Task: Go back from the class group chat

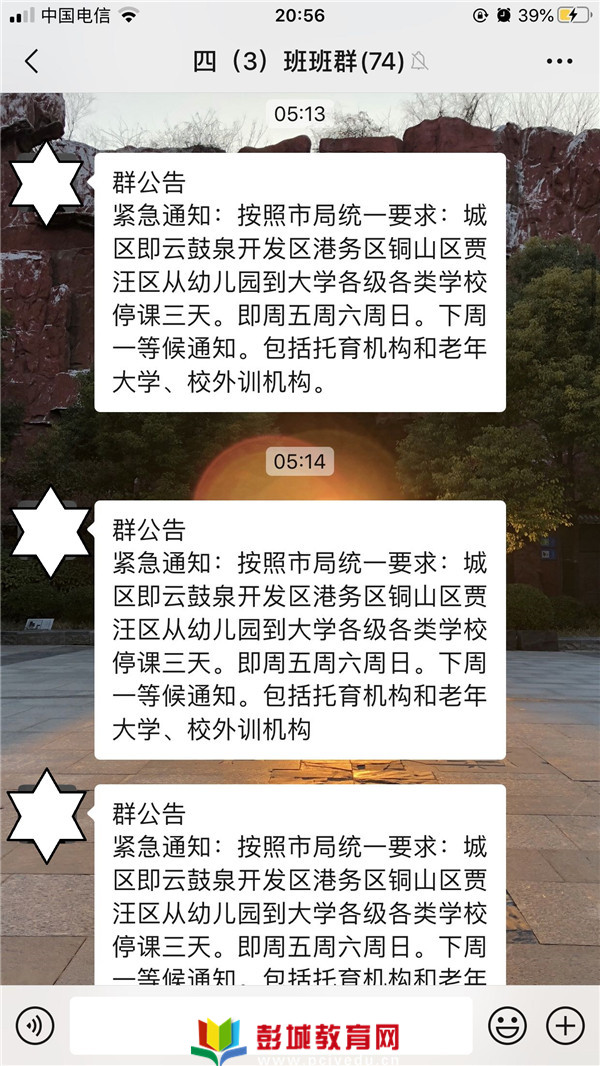Action: [x=31, y=61]
